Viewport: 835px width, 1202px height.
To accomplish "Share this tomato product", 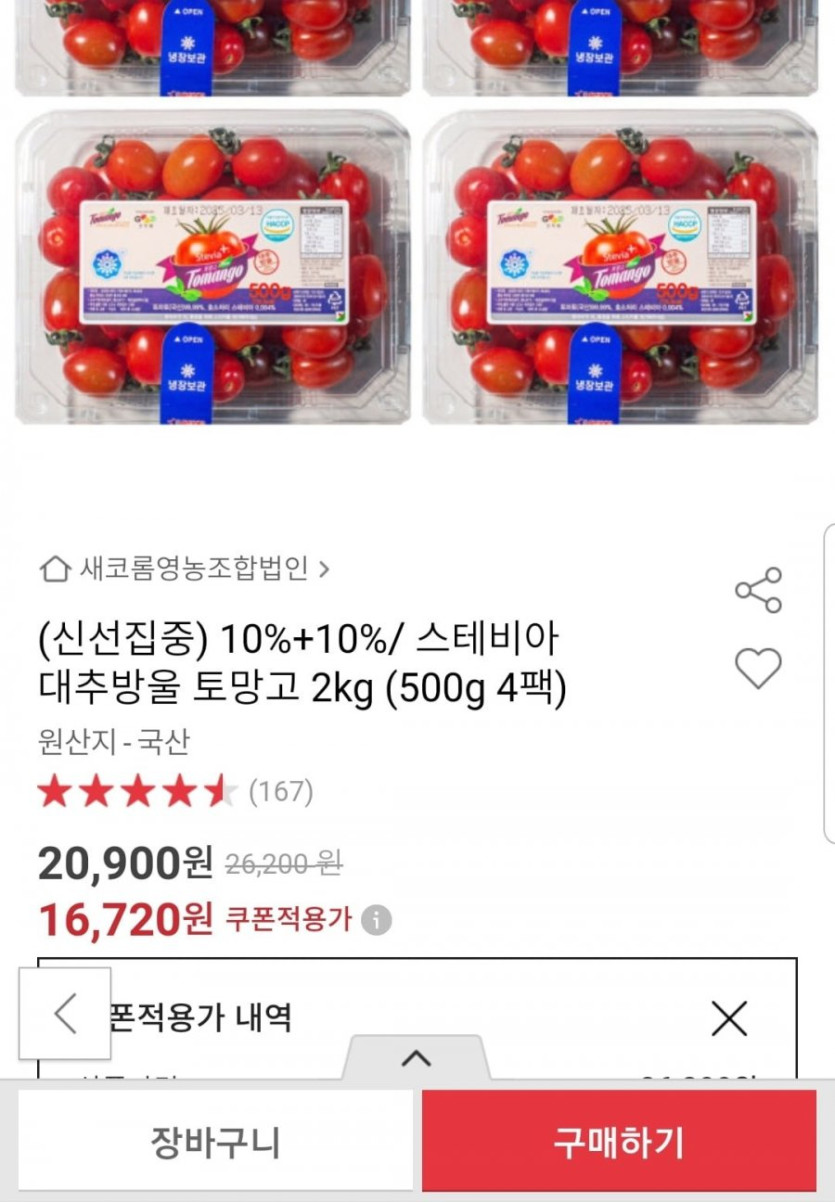I will pos(758,590).
